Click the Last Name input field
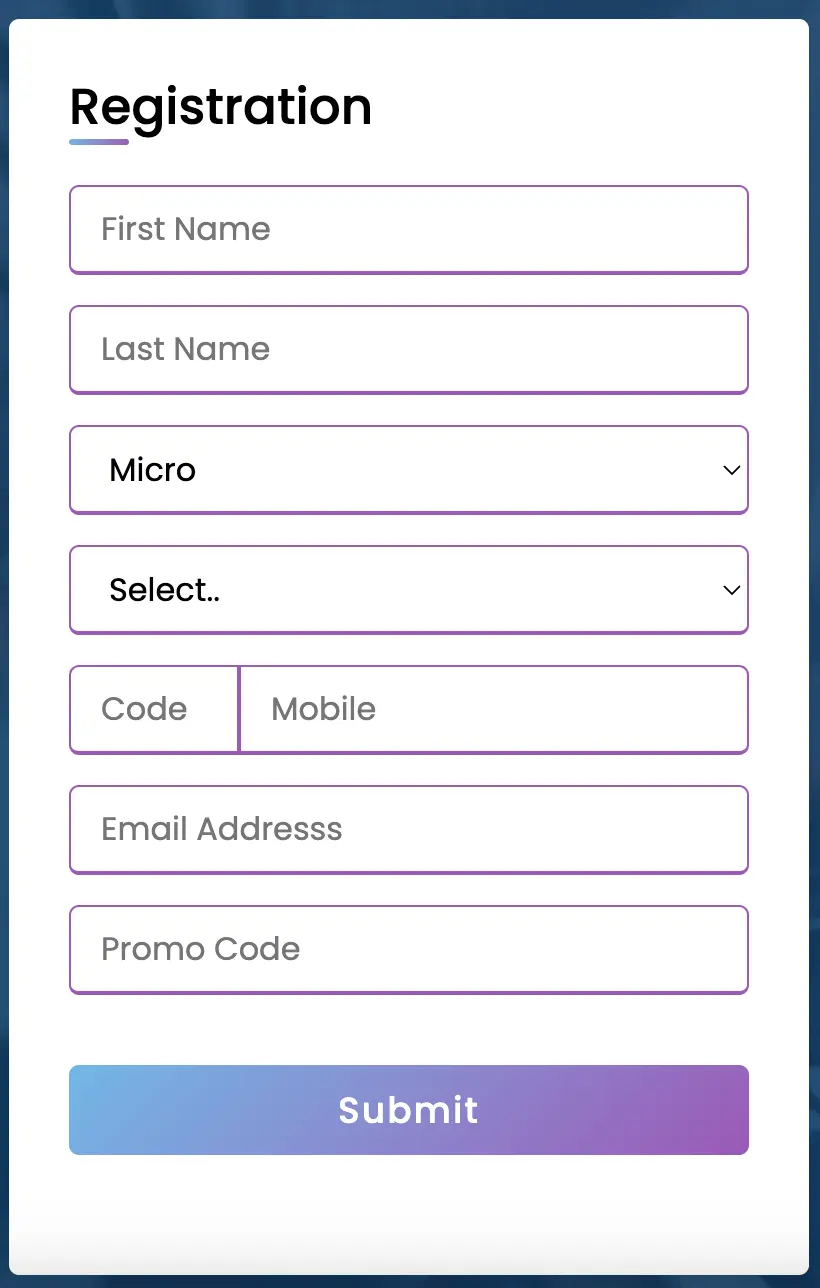The width and height of the screenshot is (820, 1288). pyautogui.click(x=409, y=349)
